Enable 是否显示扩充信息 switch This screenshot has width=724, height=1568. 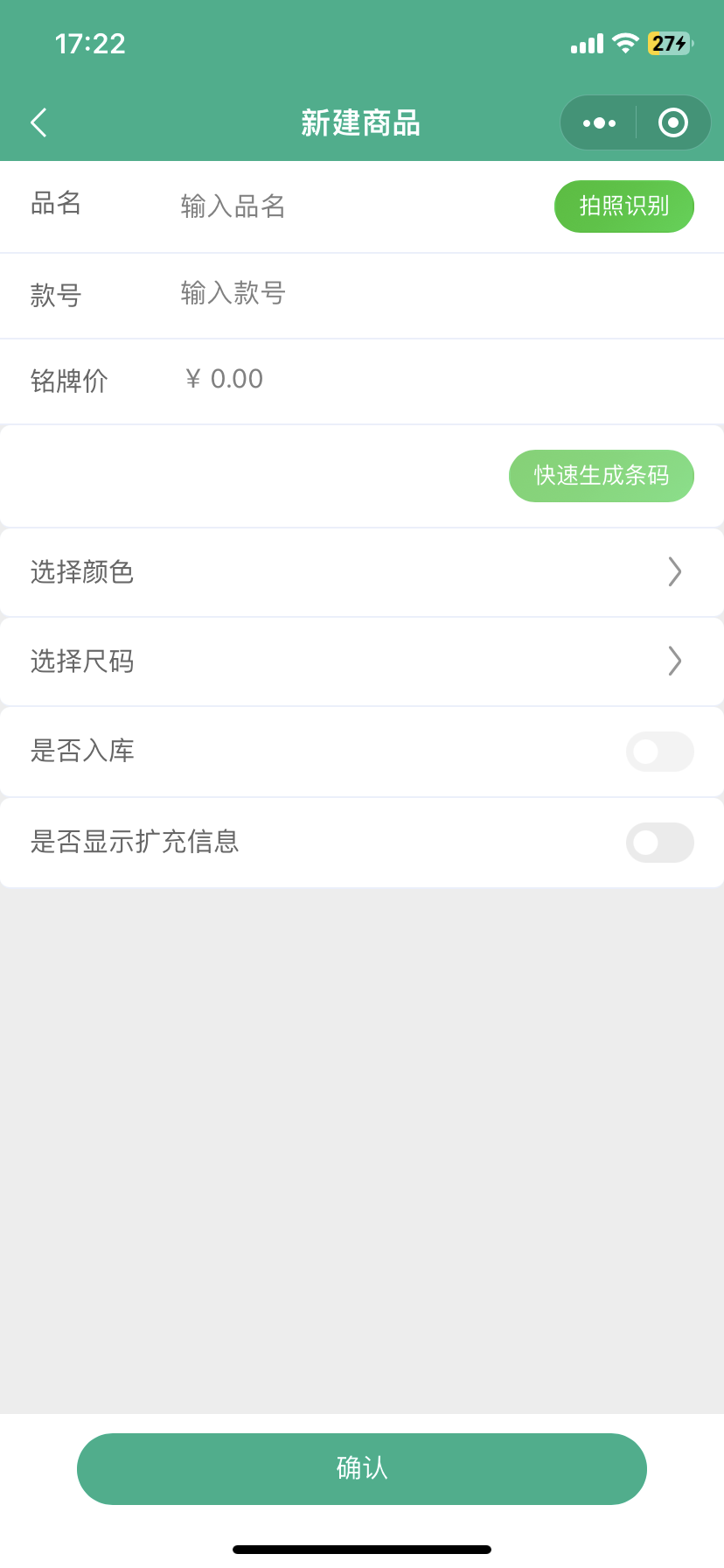point(659,842)
